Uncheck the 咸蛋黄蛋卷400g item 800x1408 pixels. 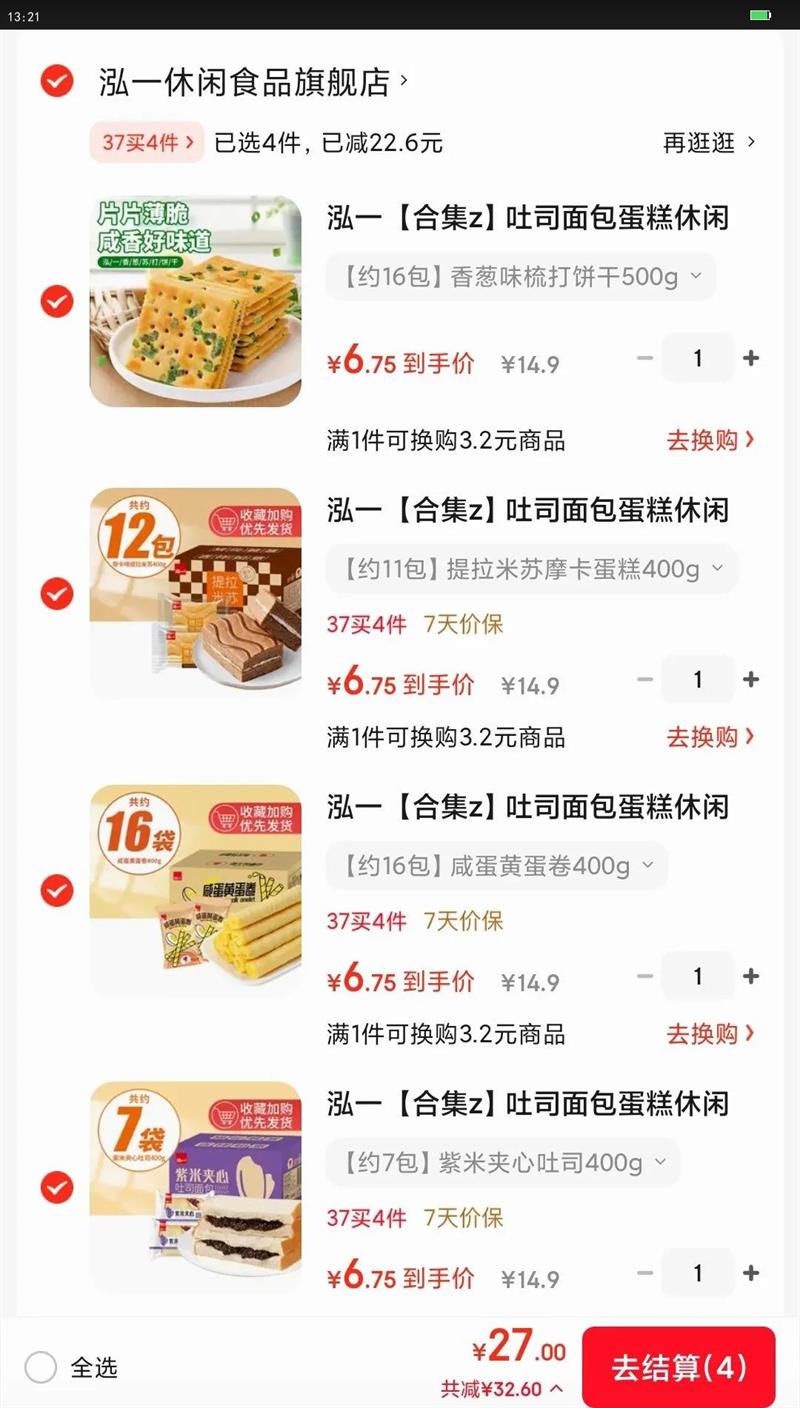pyautogui.click(x=57, y=890)
